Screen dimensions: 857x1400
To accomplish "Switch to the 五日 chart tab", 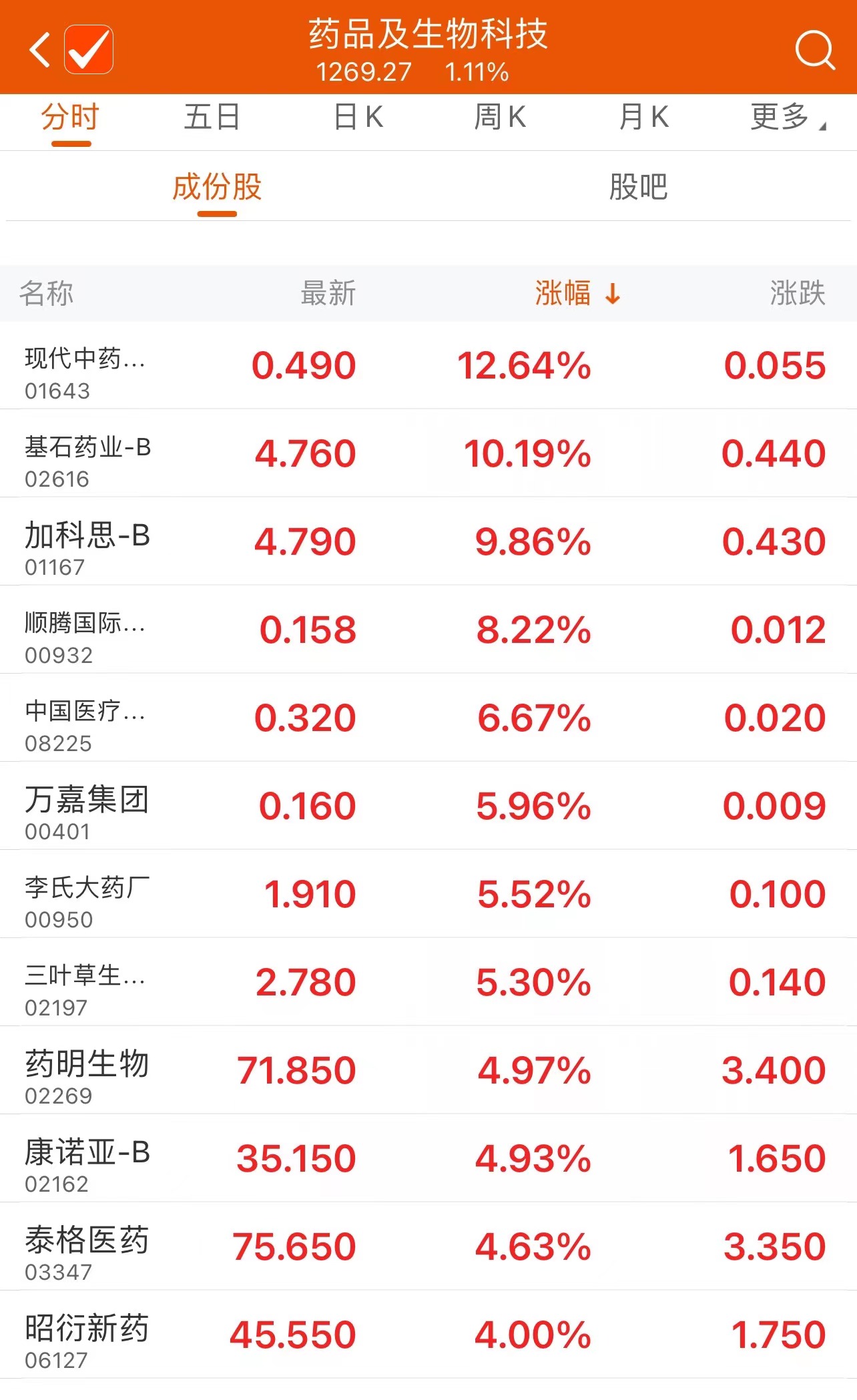I will 212,118.
